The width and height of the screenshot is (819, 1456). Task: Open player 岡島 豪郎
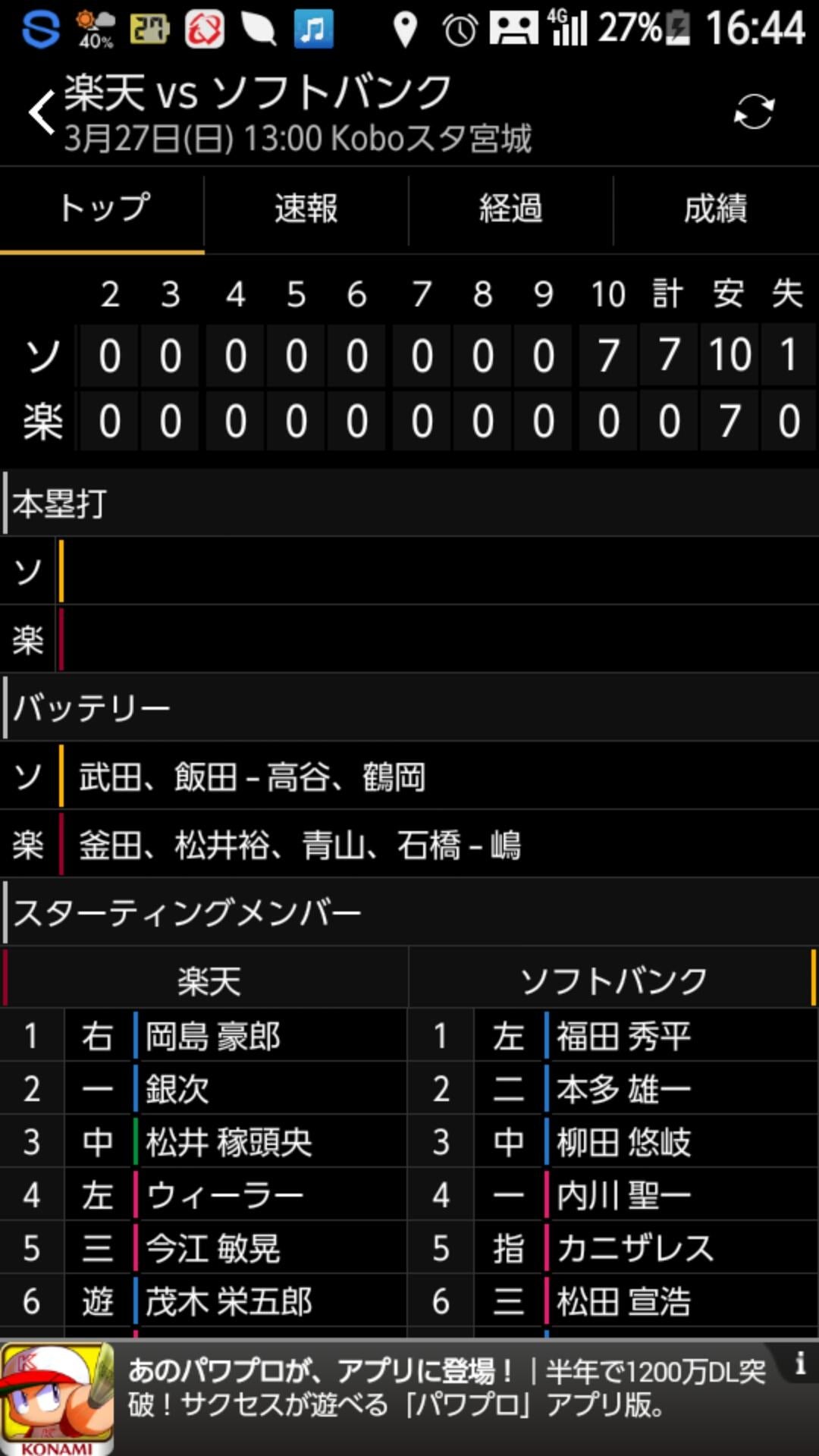coord(213,1036)
